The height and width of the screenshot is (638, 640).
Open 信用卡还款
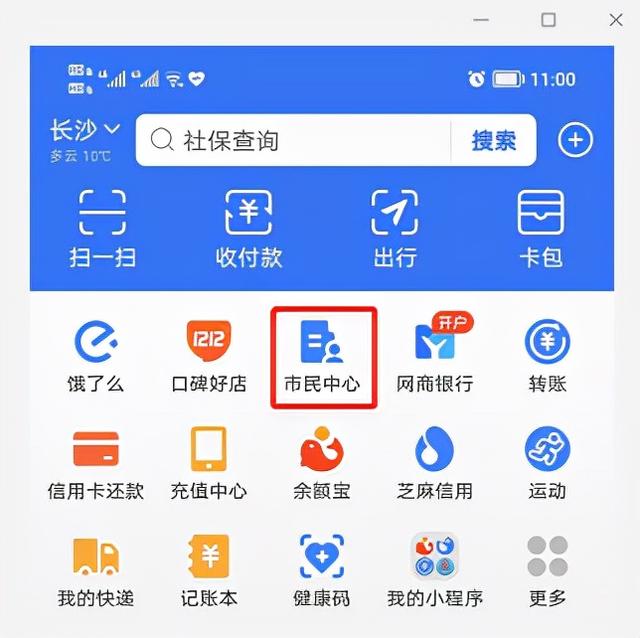point(96,463)
